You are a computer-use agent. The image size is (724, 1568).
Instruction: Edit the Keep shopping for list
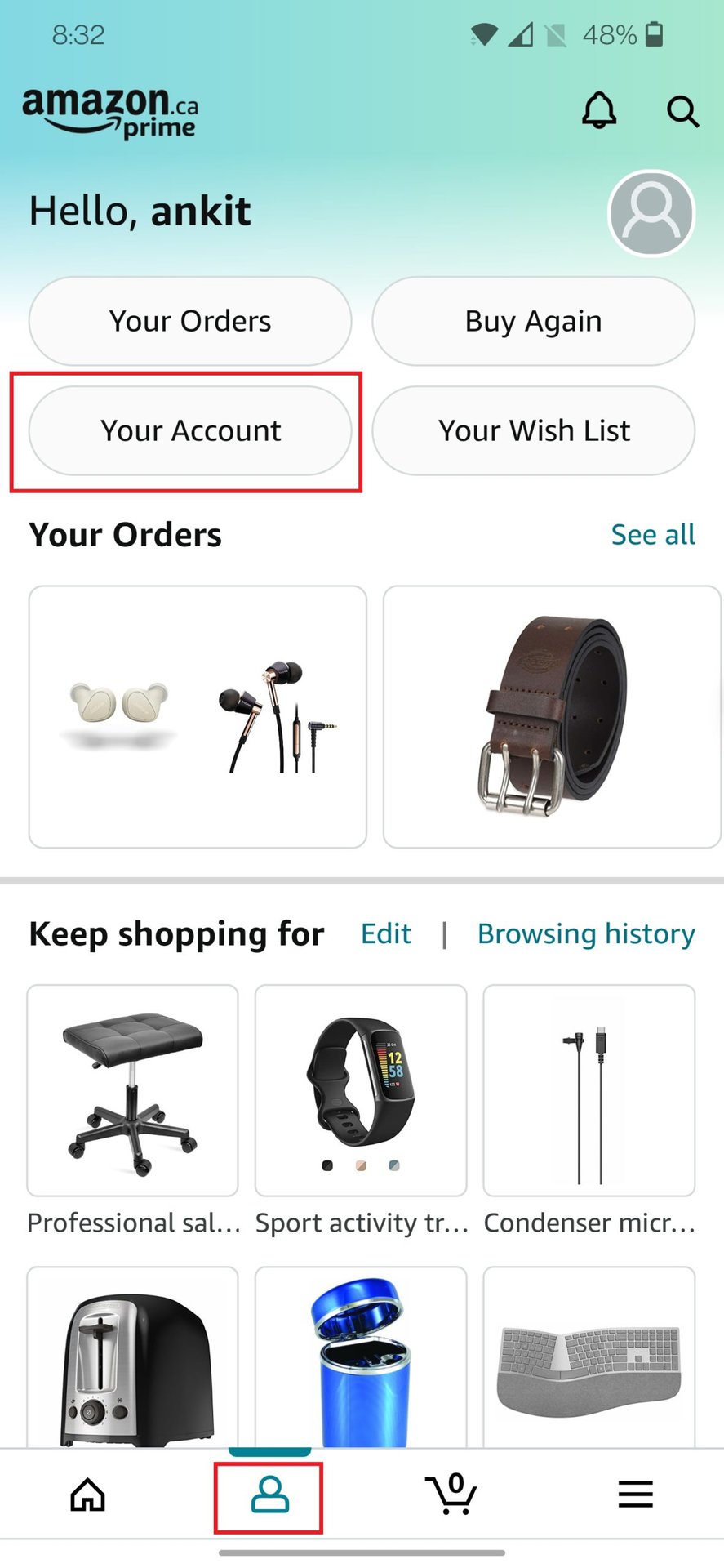pos(386,933)
